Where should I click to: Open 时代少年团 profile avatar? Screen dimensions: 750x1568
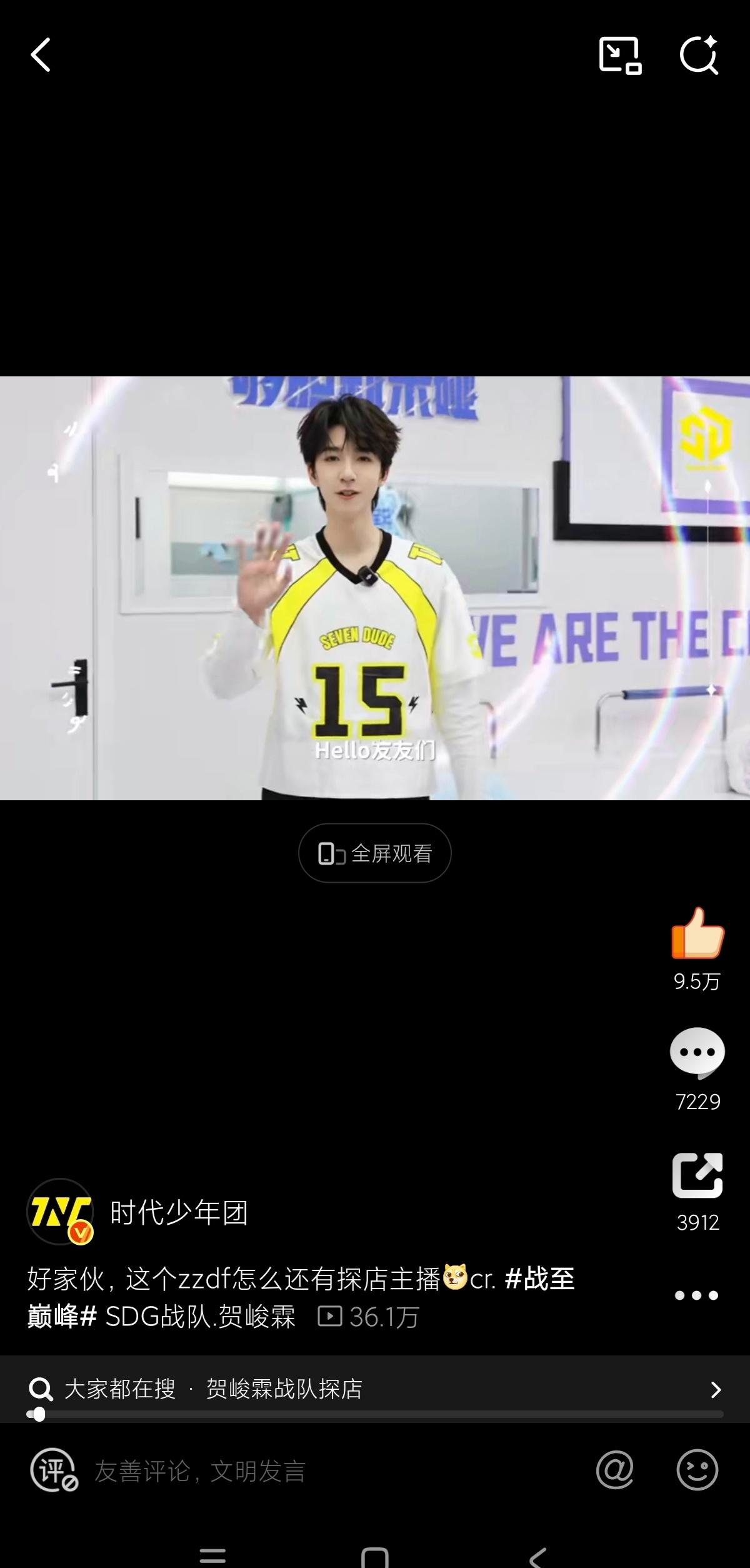pyautogui.click(x=60, y=1212)
